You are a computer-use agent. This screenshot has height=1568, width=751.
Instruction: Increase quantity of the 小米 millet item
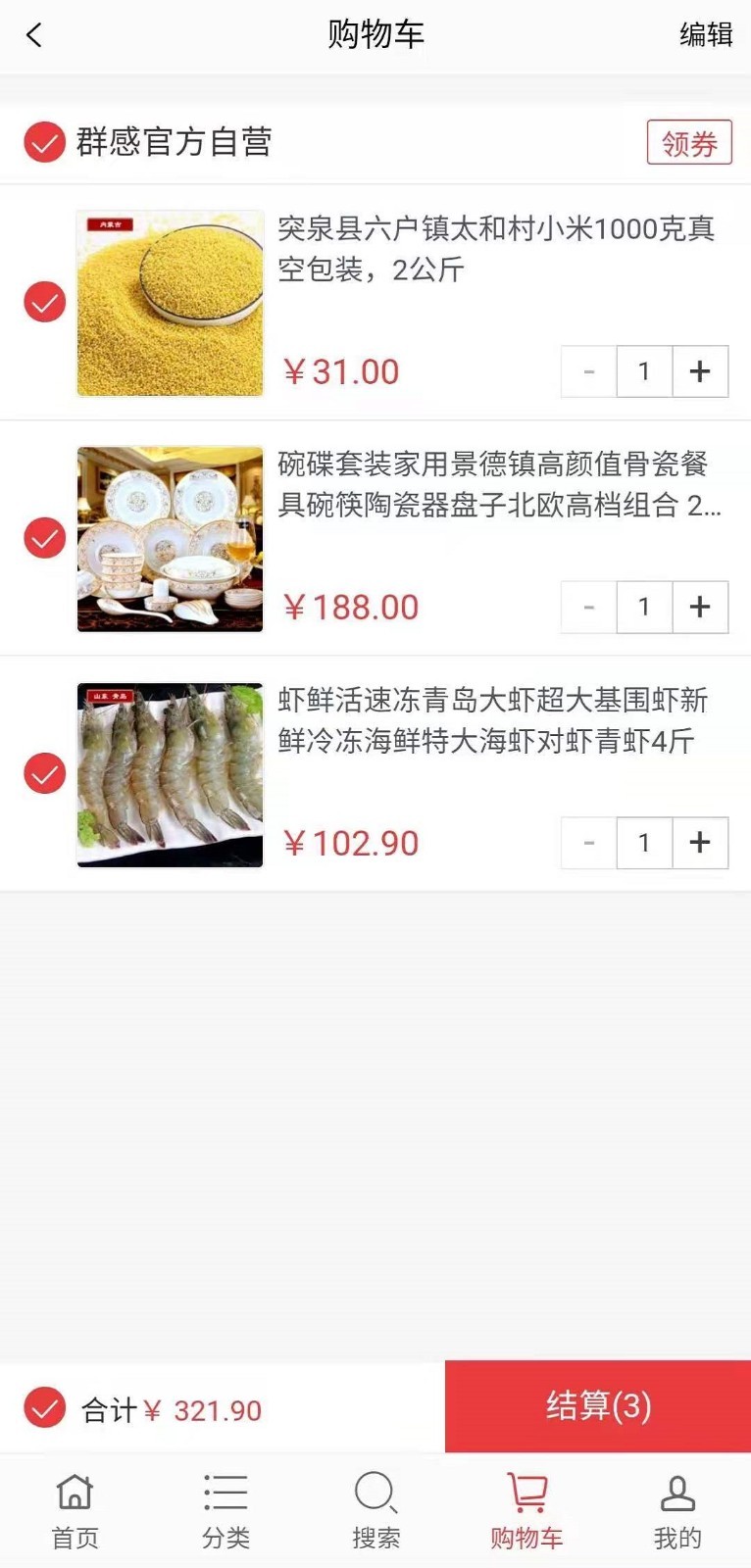click(699, 371)
